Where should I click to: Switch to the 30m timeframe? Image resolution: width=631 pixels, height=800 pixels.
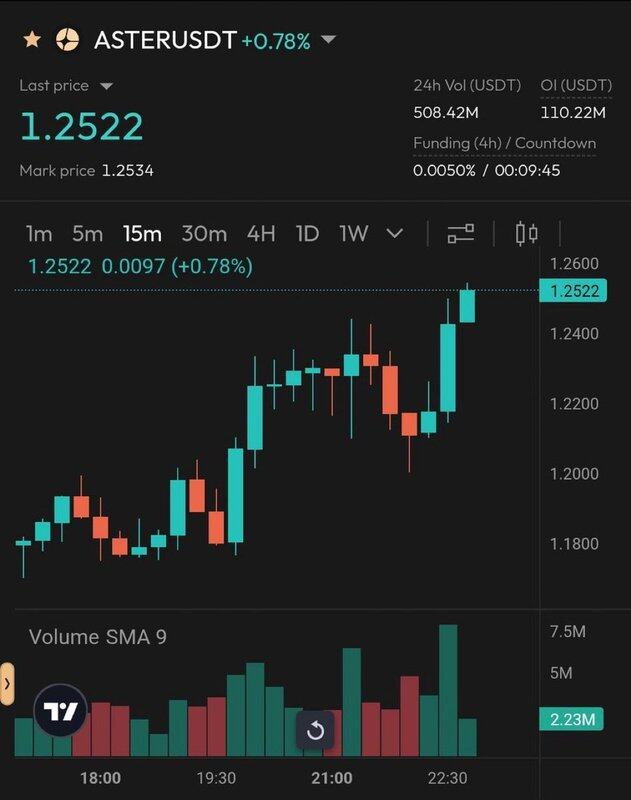coord(204,234)
